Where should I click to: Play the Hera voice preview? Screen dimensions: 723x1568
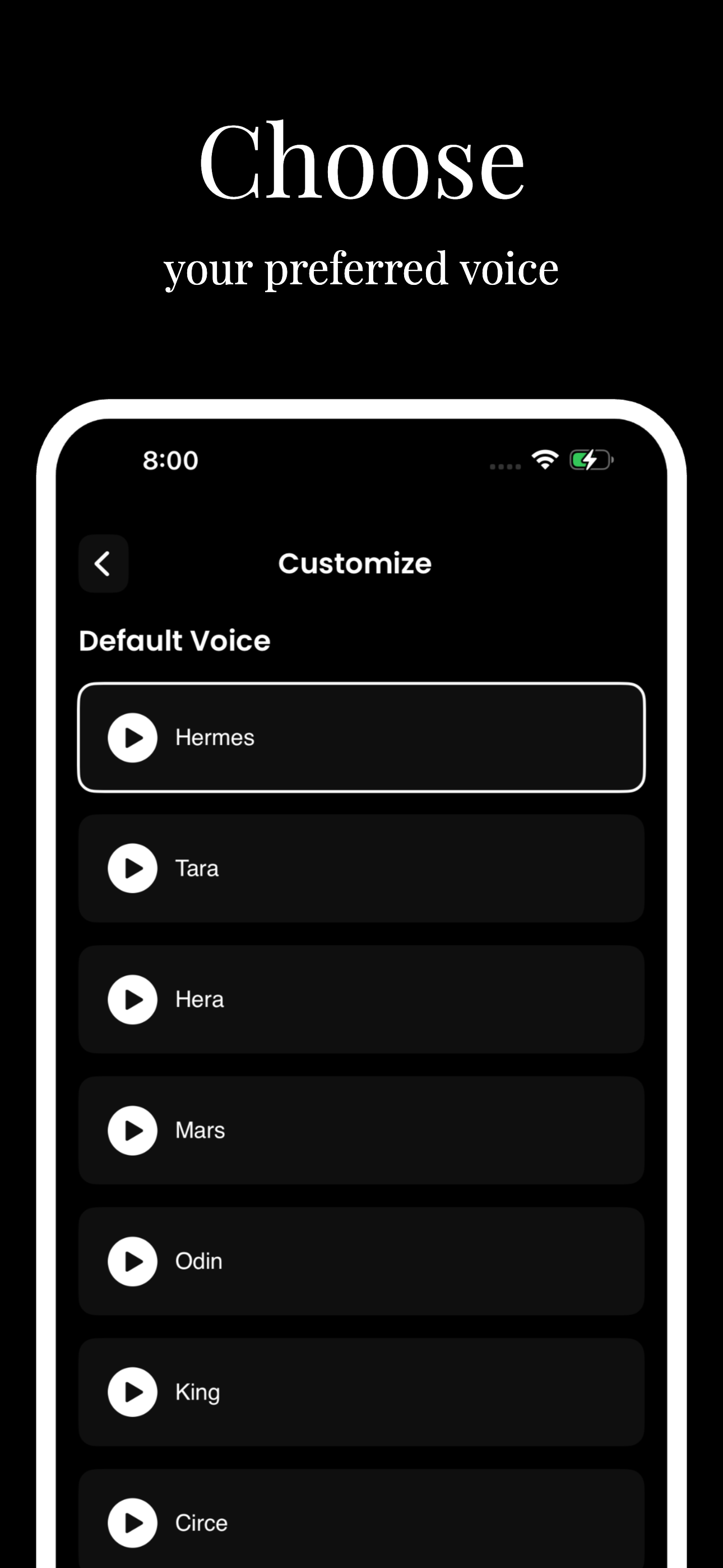[x=132, y=999]
